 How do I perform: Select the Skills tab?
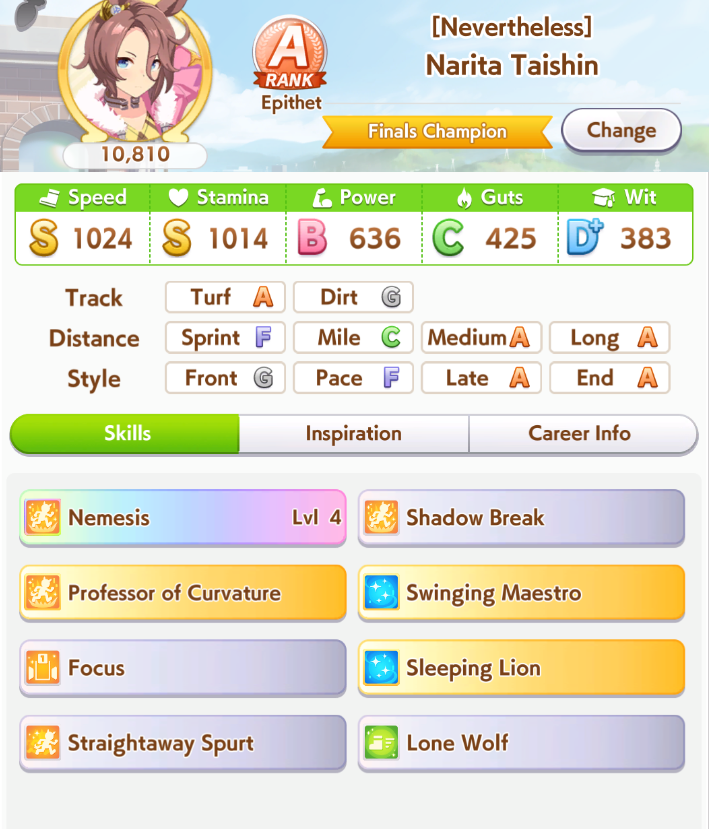point(126,434)
